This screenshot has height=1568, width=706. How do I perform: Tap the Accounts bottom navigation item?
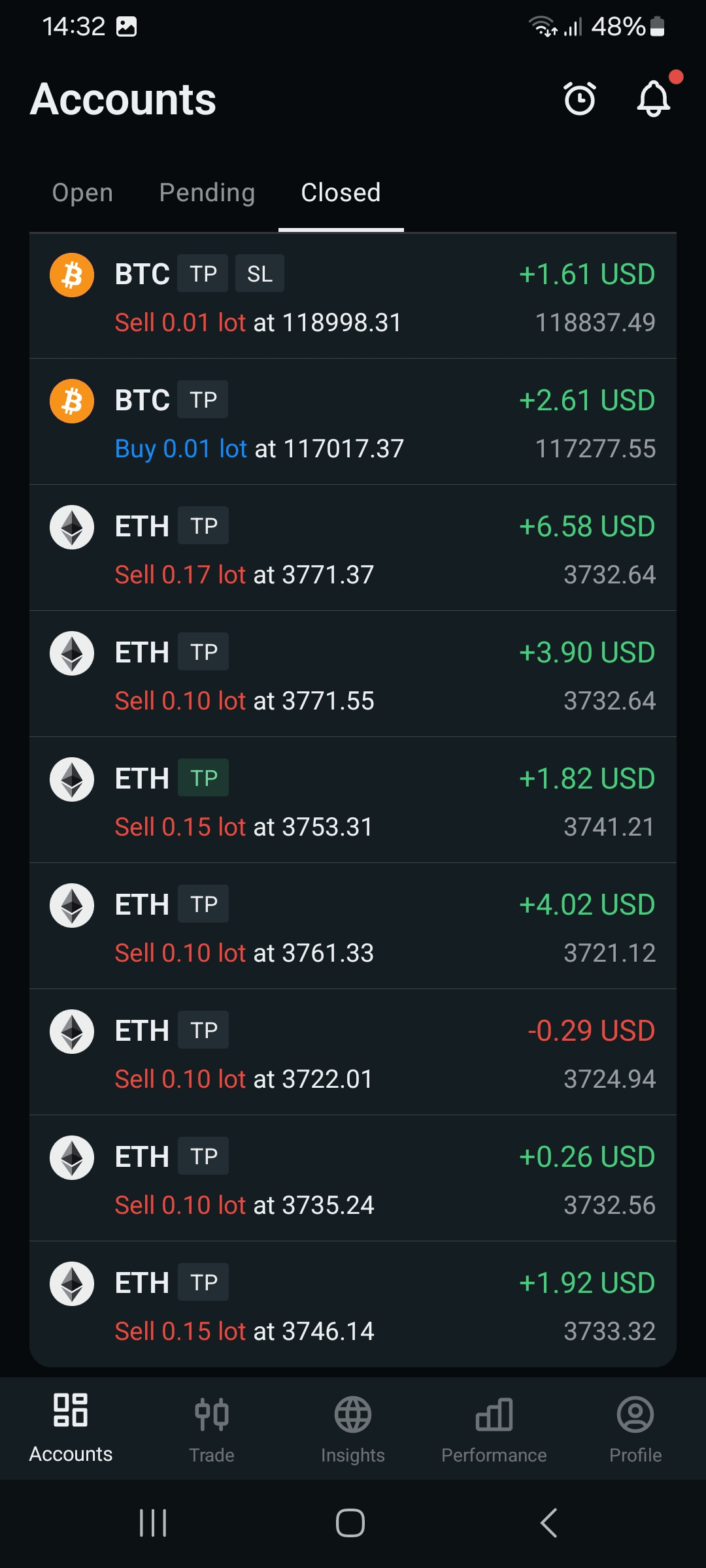coord(71,1429)
